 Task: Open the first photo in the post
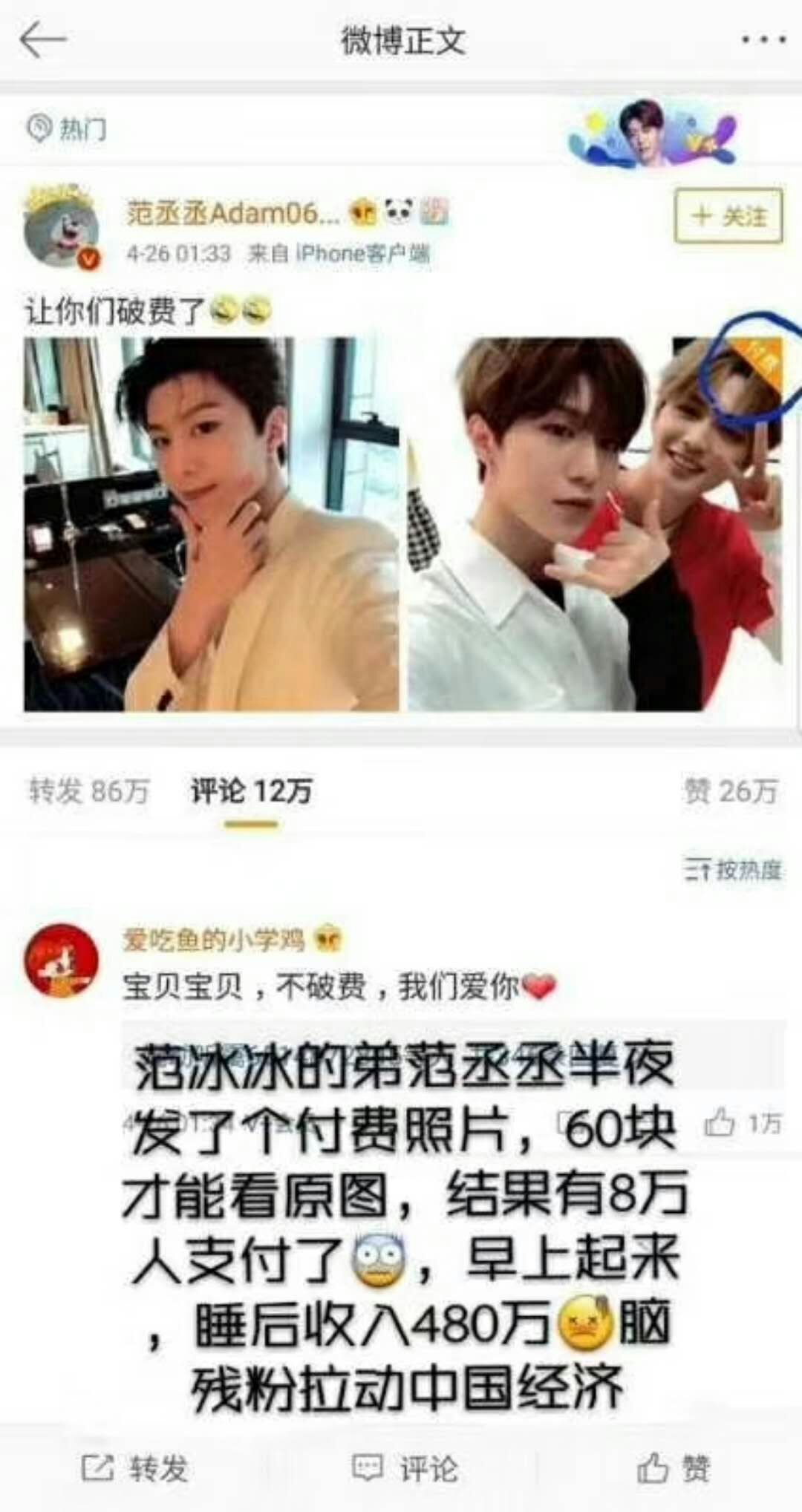pos(211,524)
